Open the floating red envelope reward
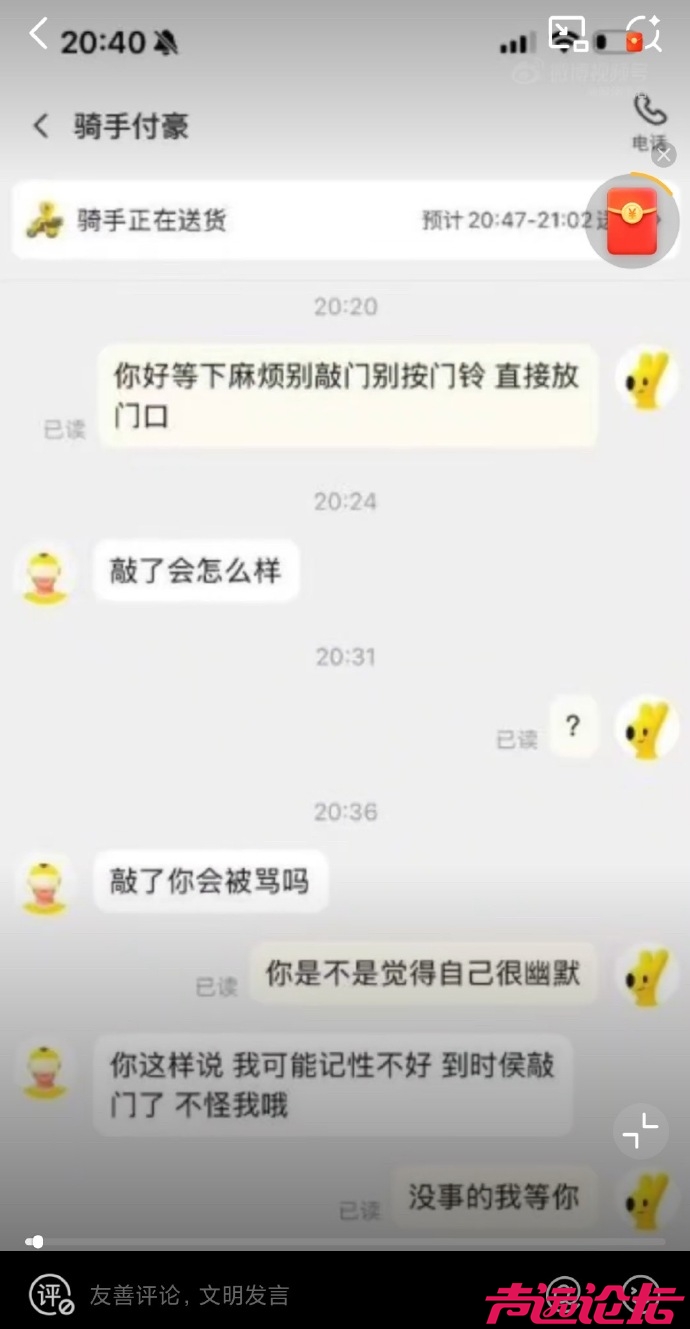Screen dimensions: 690x1329 click(633, 220)
